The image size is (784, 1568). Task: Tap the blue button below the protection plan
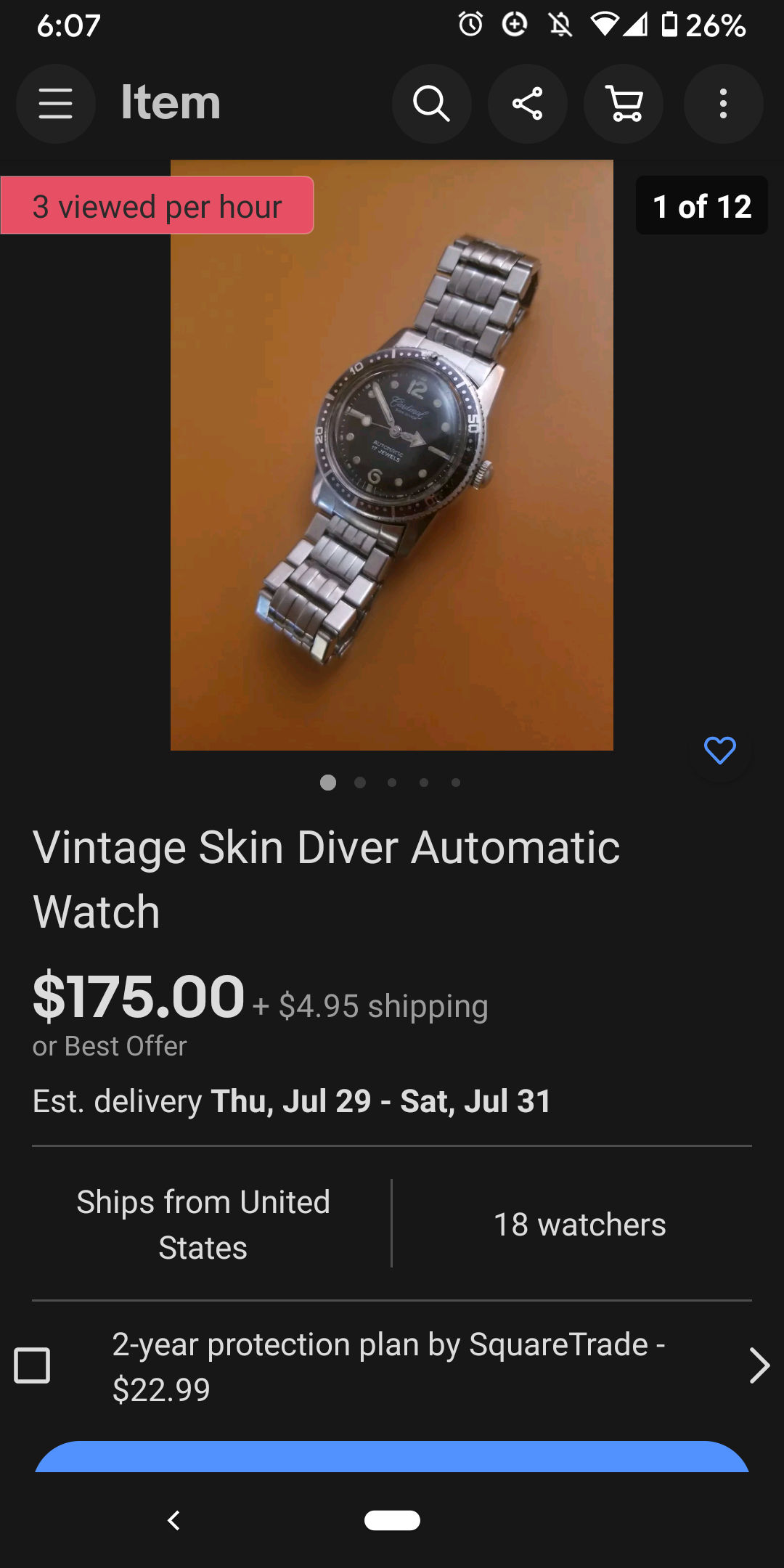(392, 1458)
